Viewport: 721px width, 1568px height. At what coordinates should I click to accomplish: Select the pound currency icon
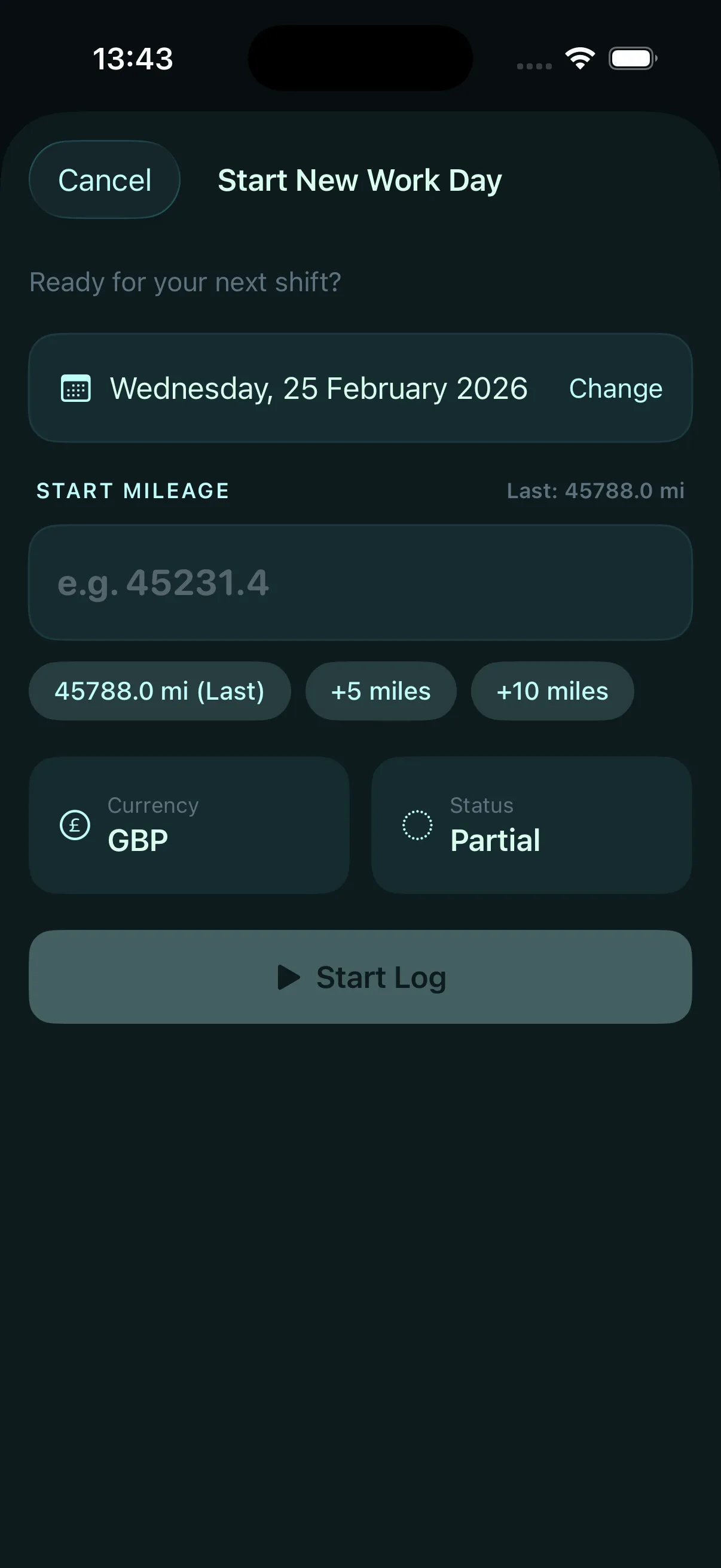click(x=74, y=825)
